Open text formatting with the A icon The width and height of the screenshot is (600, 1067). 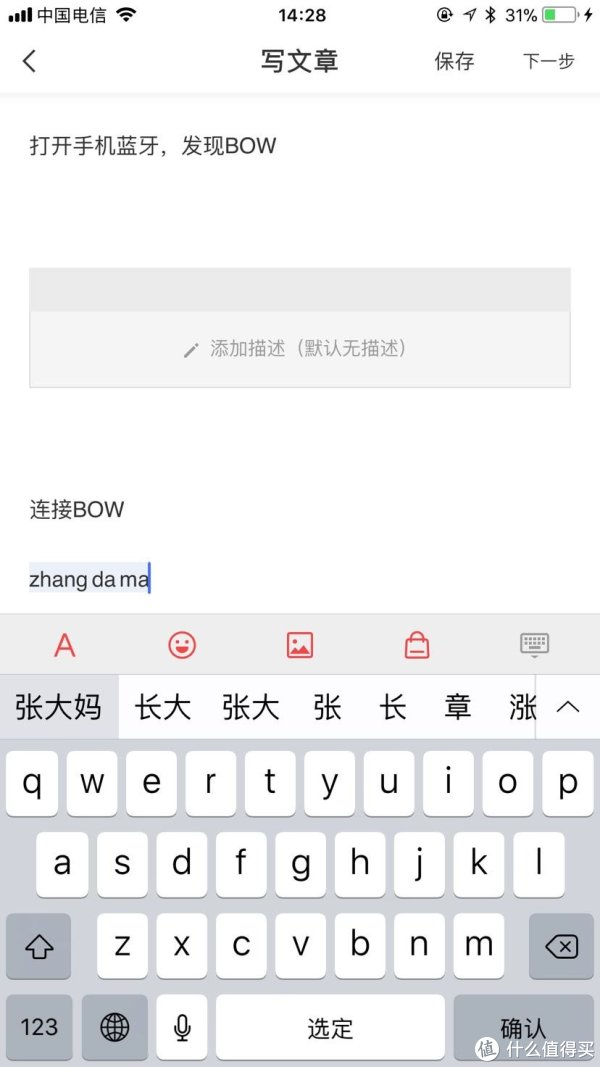point(65,645)
